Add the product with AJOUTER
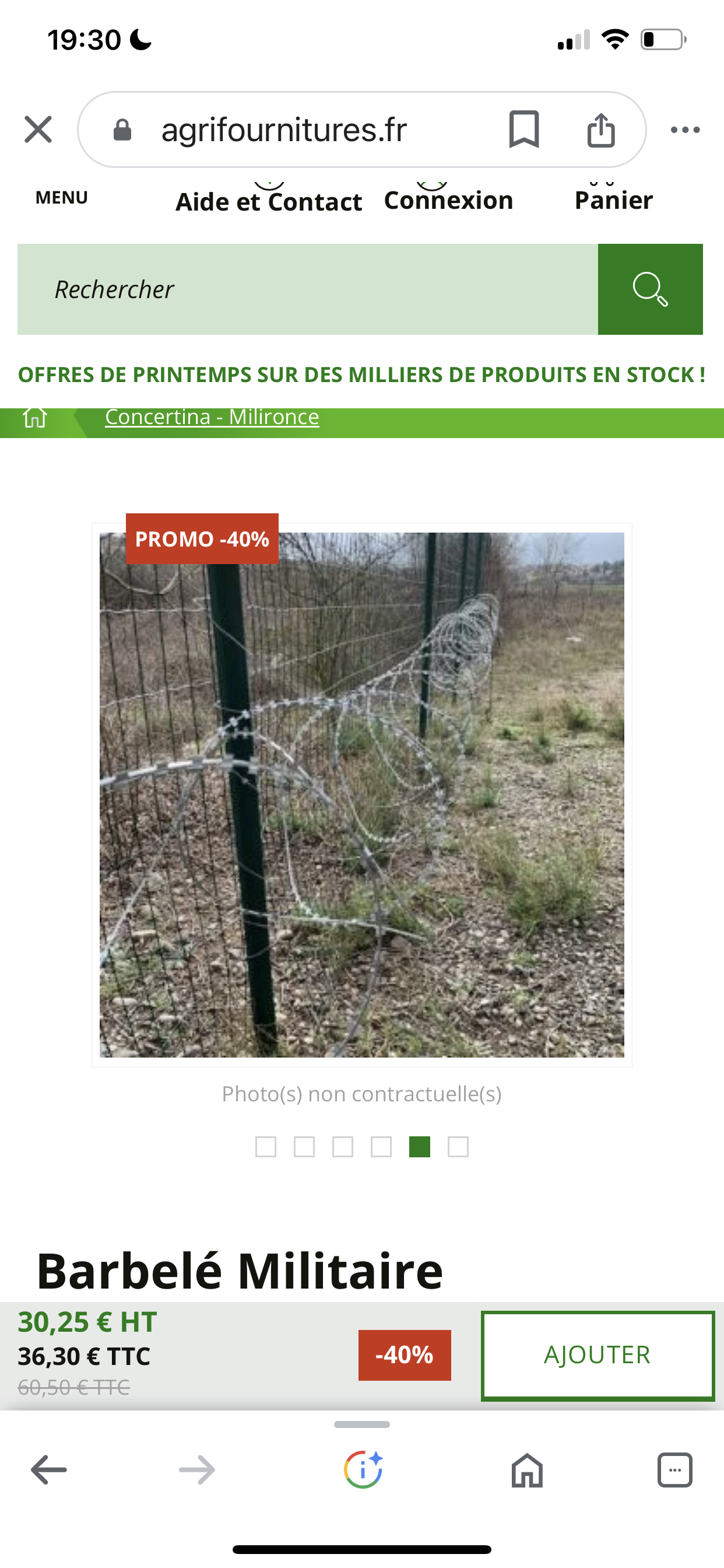The height and width of the screenshot is (1568, 724). tap(598, 1356)
